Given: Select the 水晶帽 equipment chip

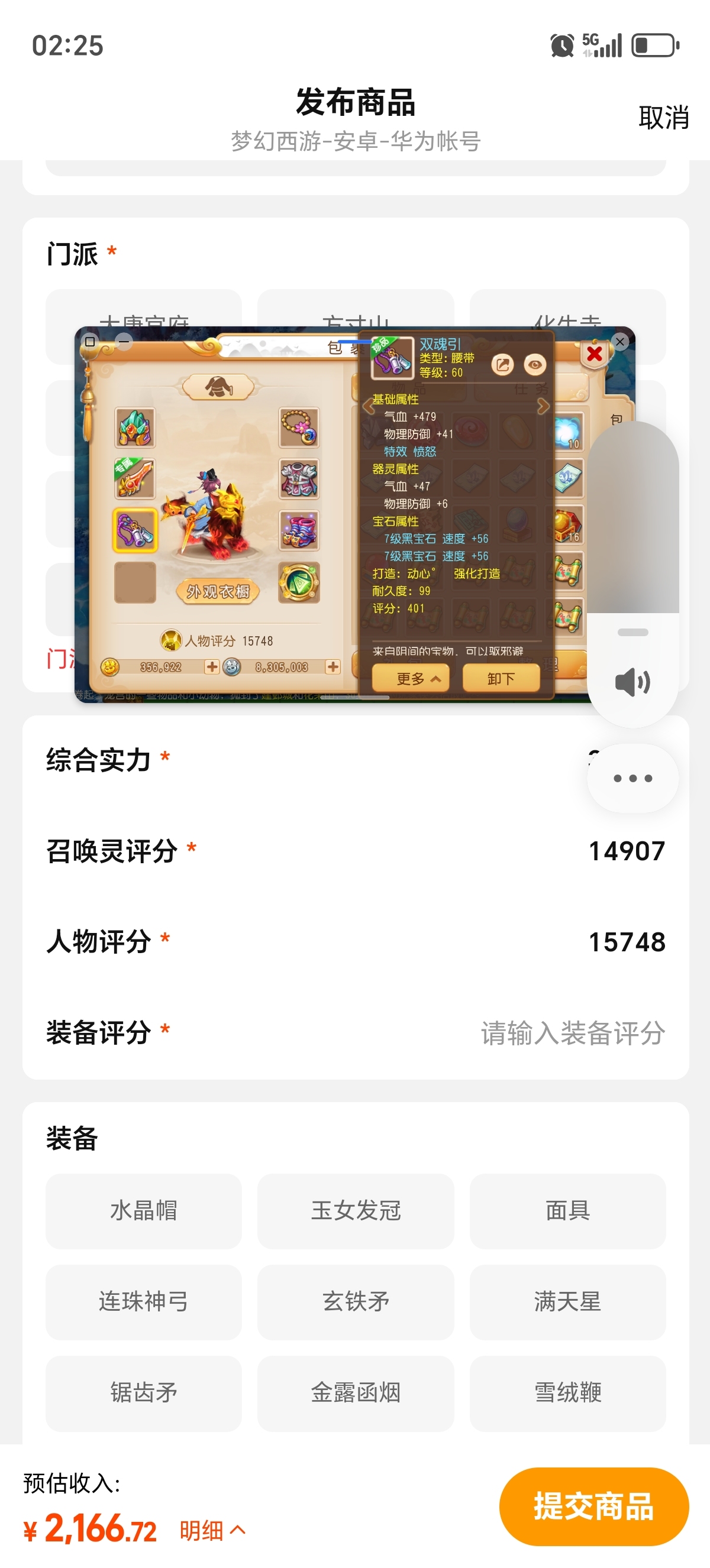Looking at the screenshot, I should pyautogui.click(x=144, y=1211).
